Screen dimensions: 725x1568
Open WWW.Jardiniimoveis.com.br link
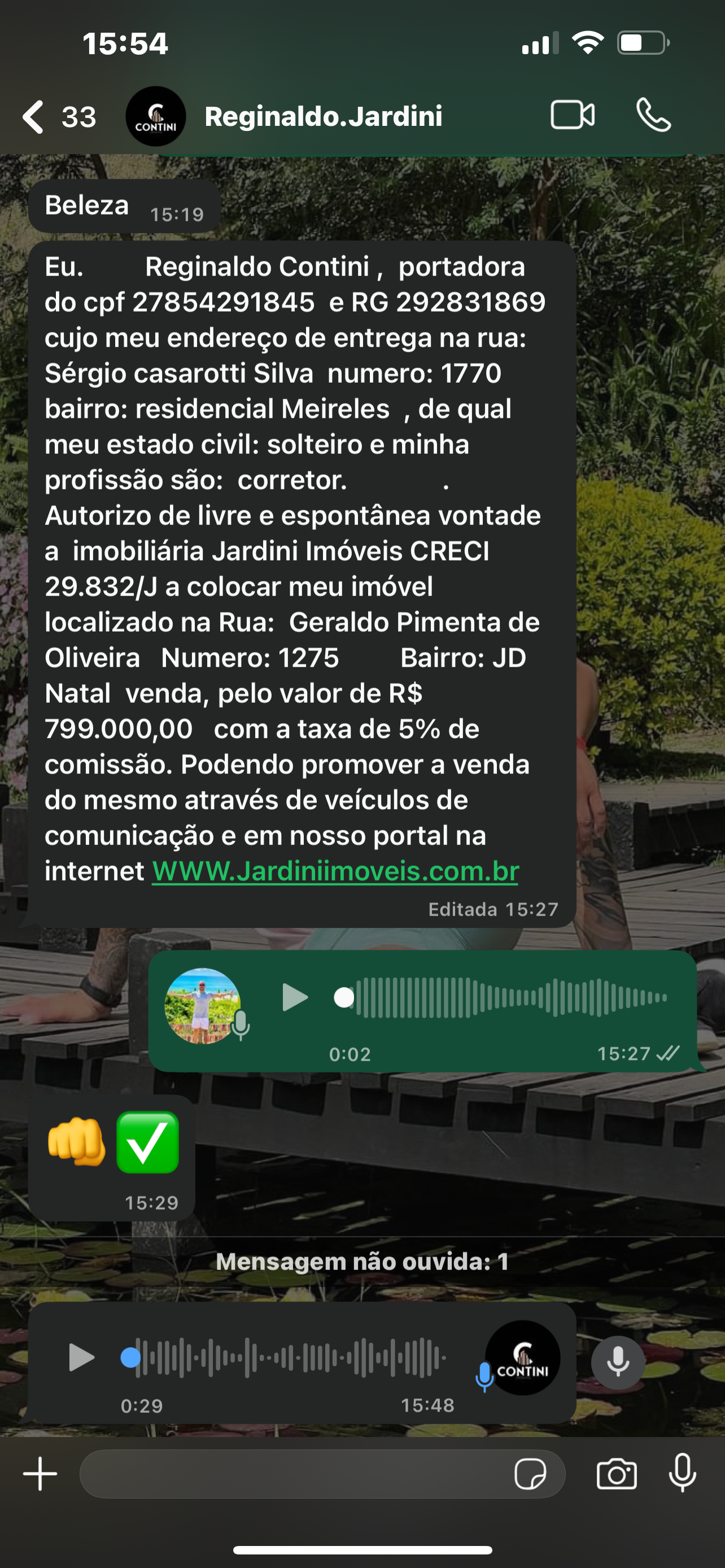334,871
